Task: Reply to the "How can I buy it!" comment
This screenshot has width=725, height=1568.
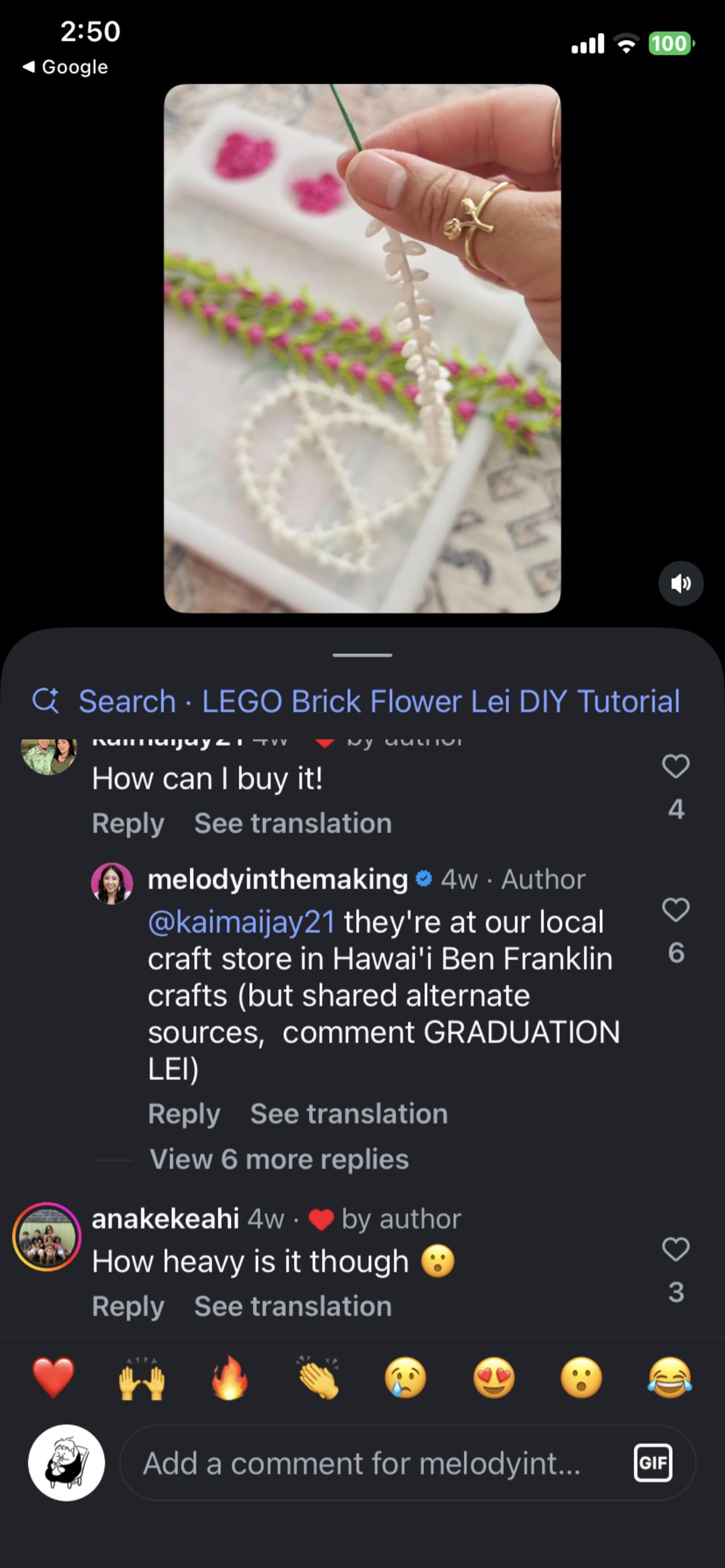Action: point(128,823)
